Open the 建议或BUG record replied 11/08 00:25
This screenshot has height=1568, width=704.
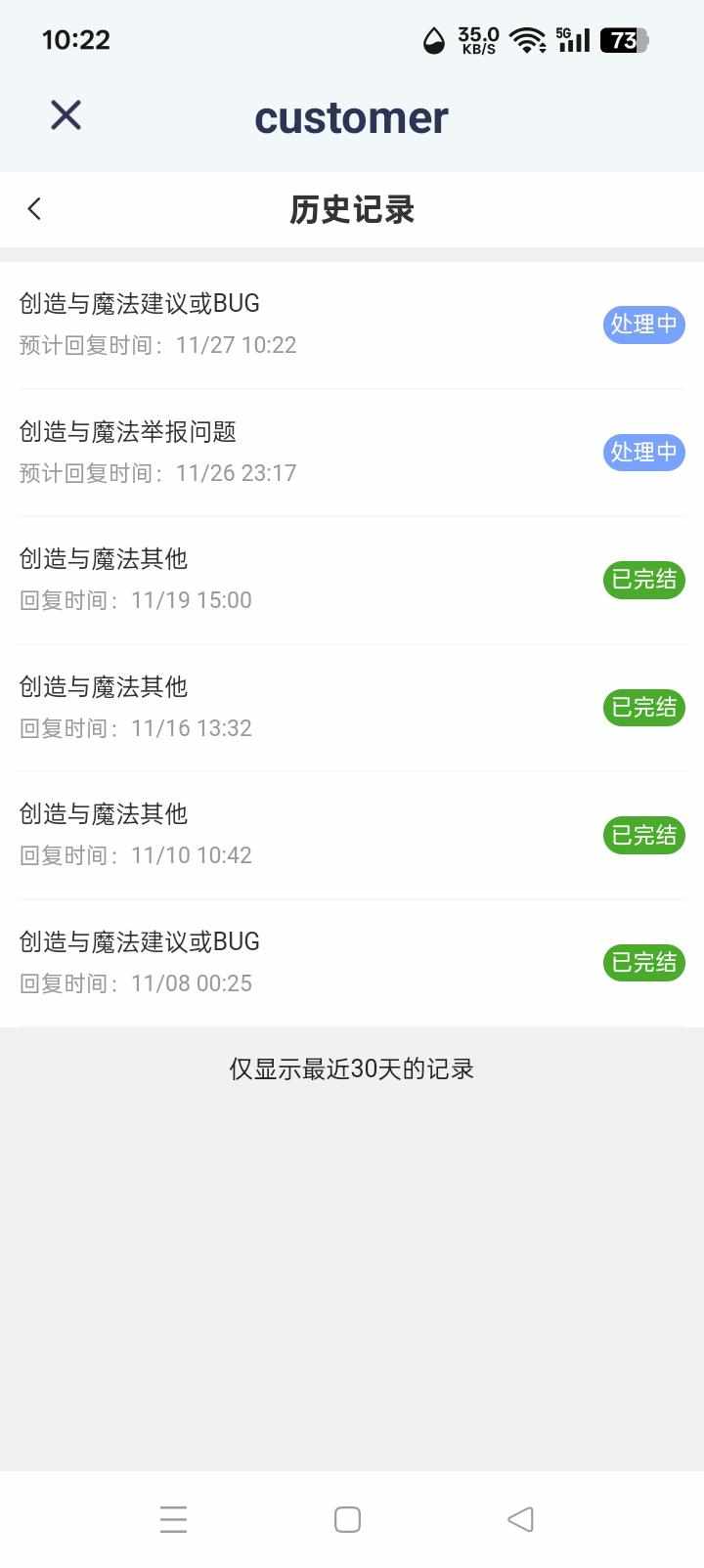(293, 962)
